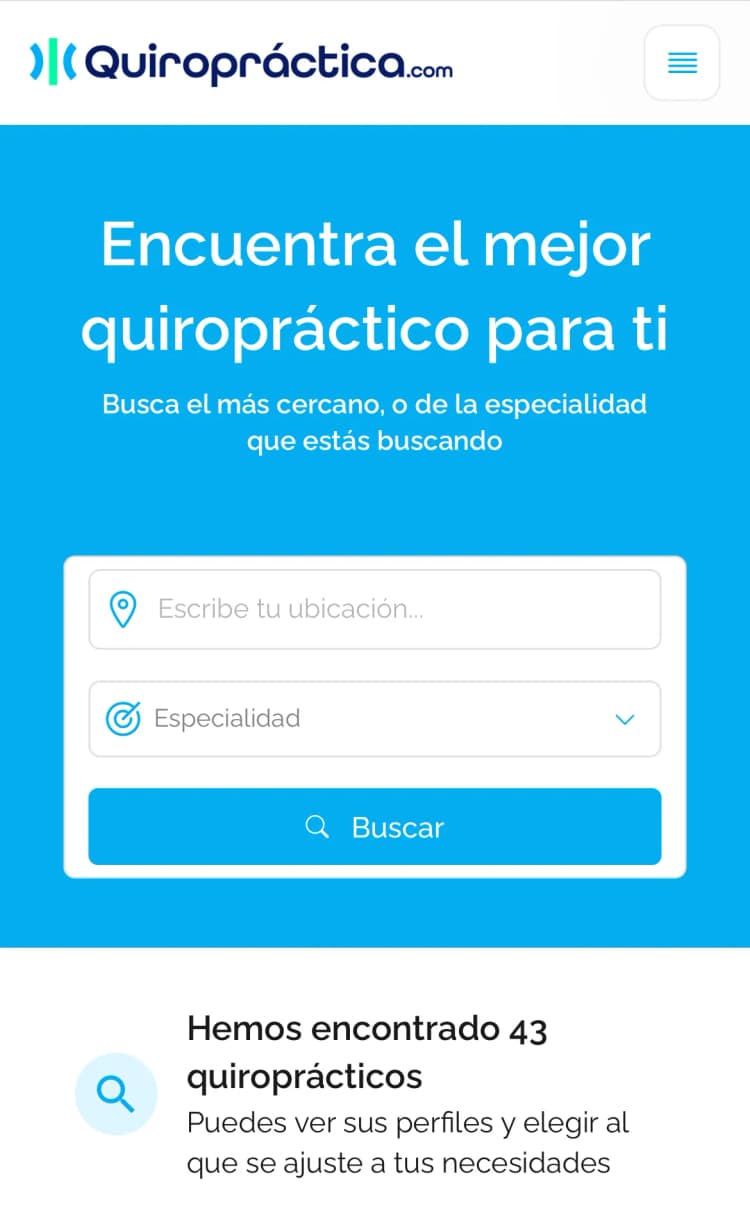Image resolution: width=750 pixels, height=1222 pixels.
Task: Click the target icon beside Especialidad
Action: (x=123, y=718)
